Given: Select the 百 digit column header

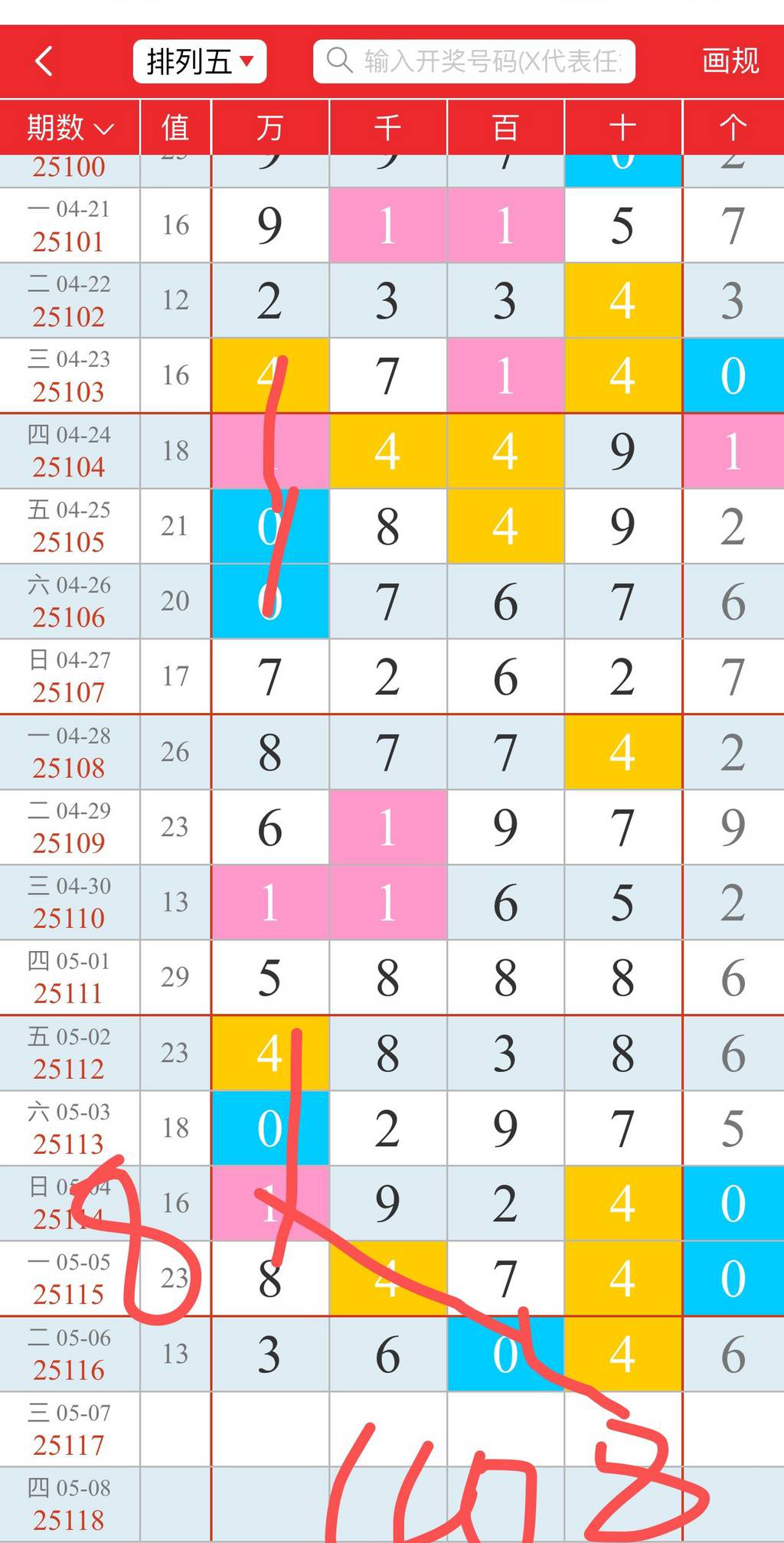Looking at the screenshot, I should (505, 128).
